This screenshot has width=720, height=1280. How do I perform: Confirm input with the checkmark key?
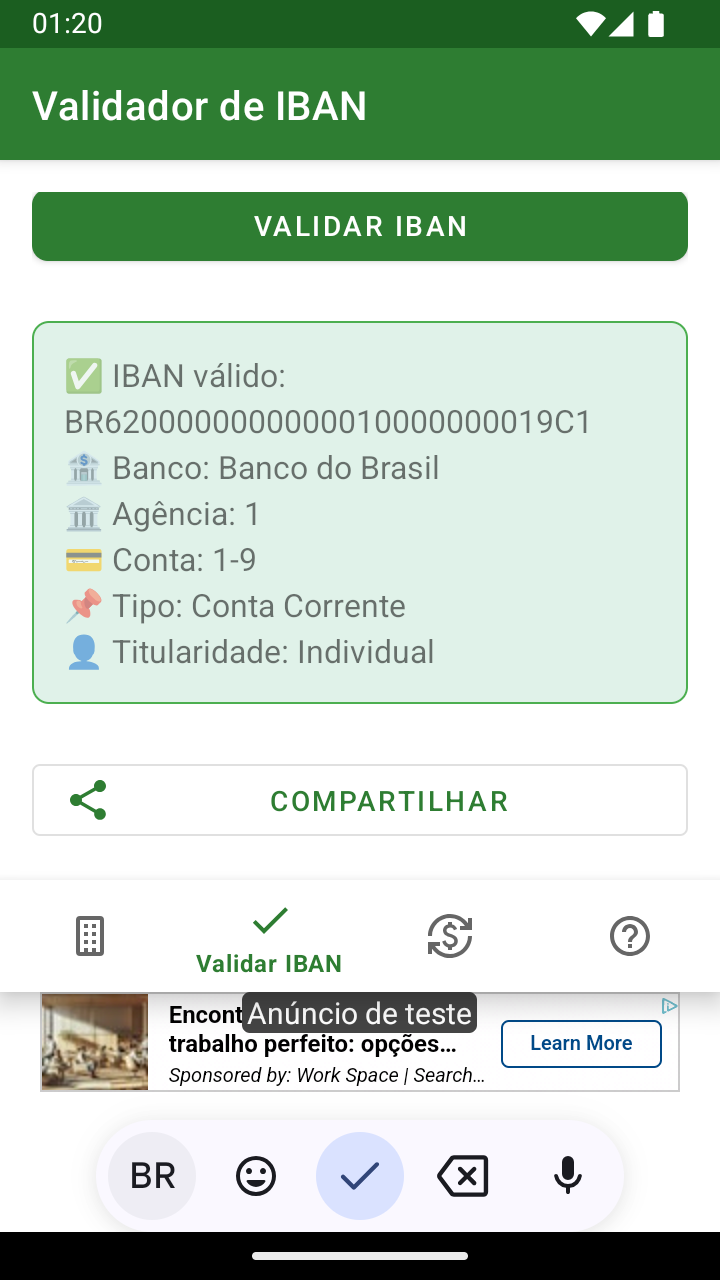click(x=360, y=1176)
